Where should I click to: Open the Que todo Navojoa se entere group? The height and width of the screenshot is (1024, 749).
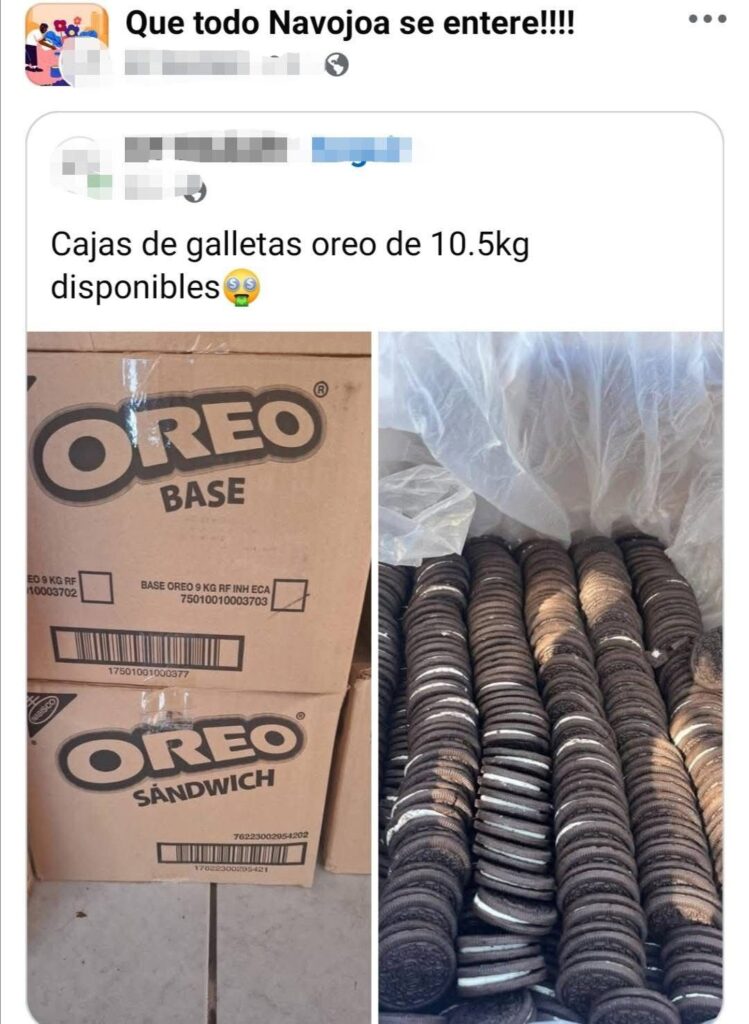(350, 24)
